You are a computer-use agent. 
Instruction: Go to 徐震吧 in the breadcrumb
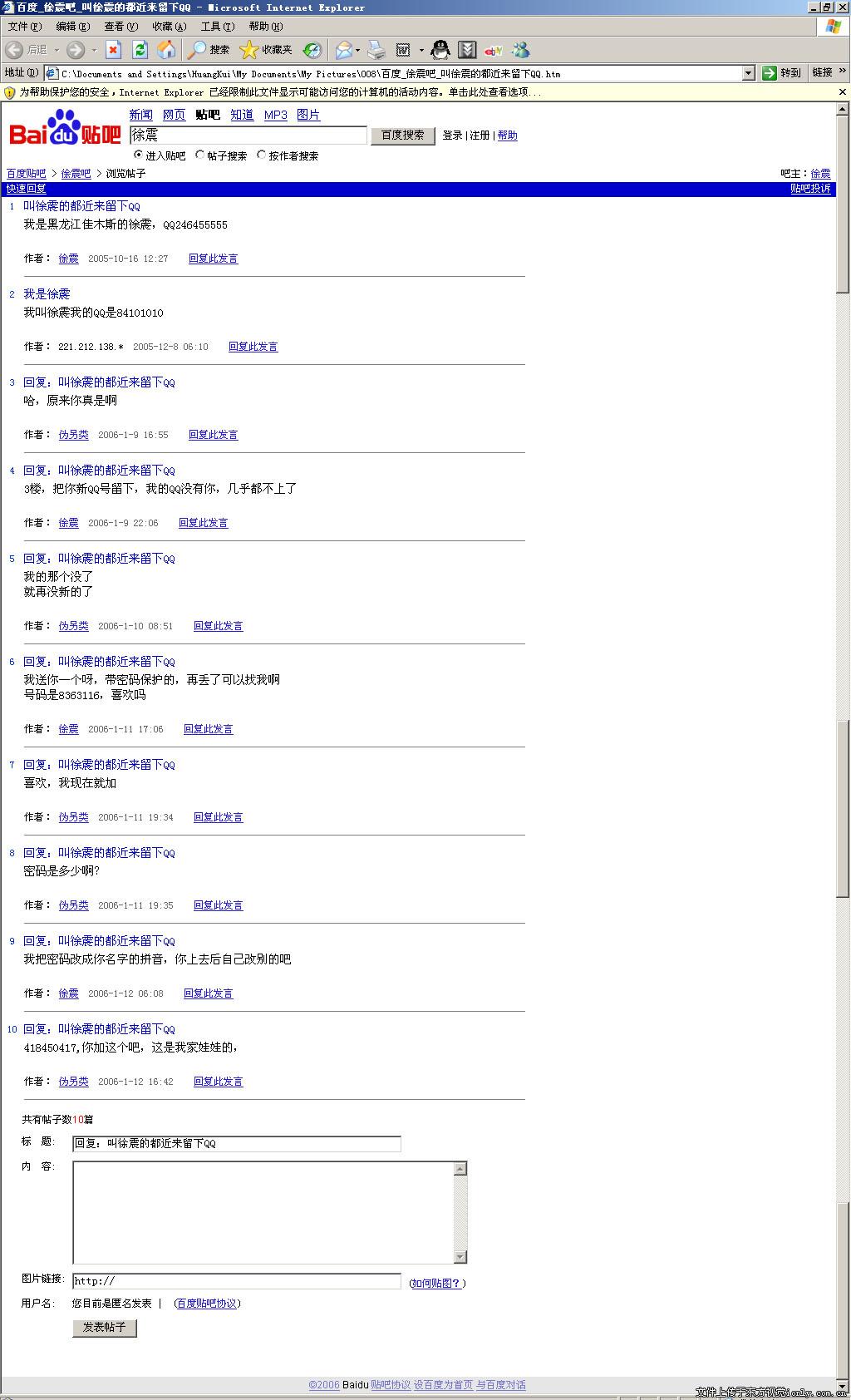point(76,174)
